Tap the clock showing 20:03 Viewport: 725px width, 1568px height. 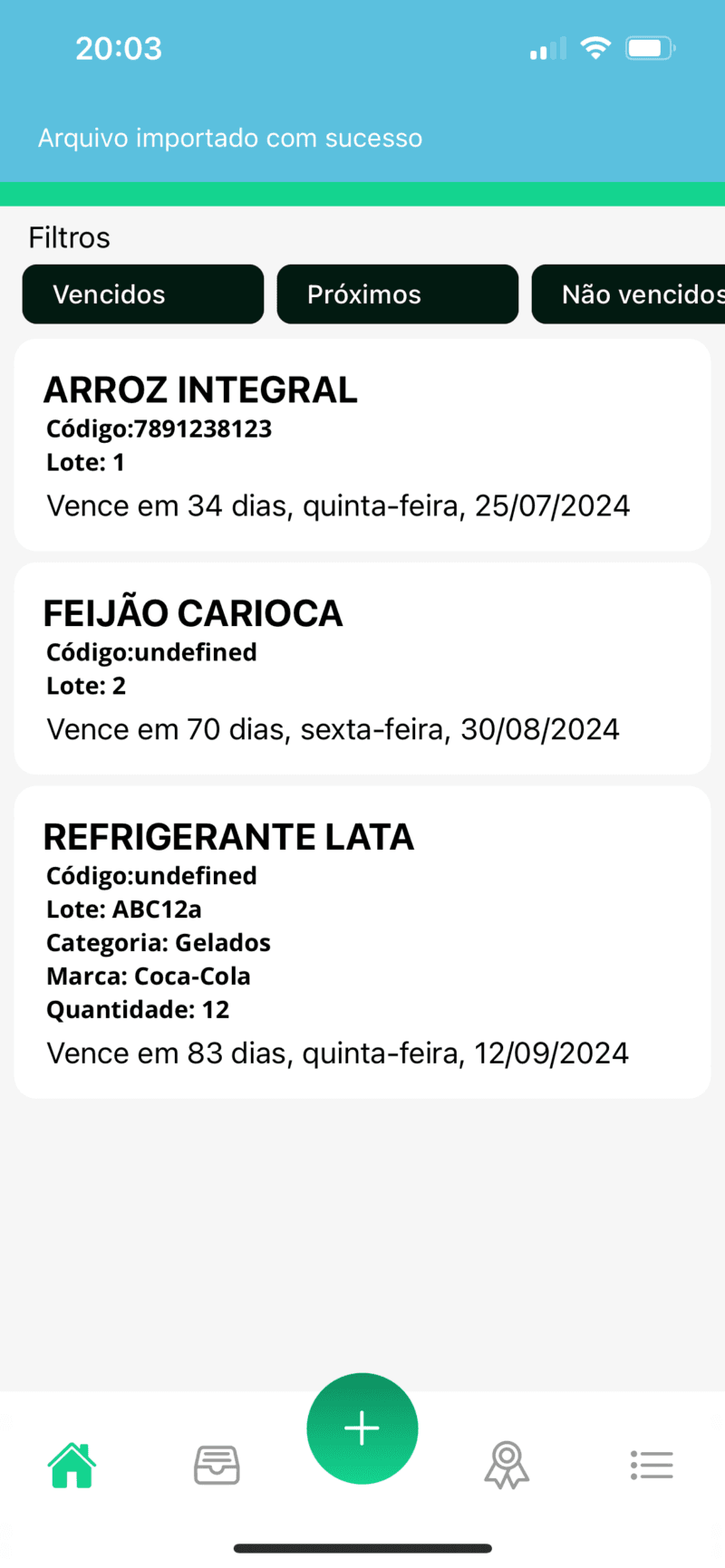[x=119, y=48]
